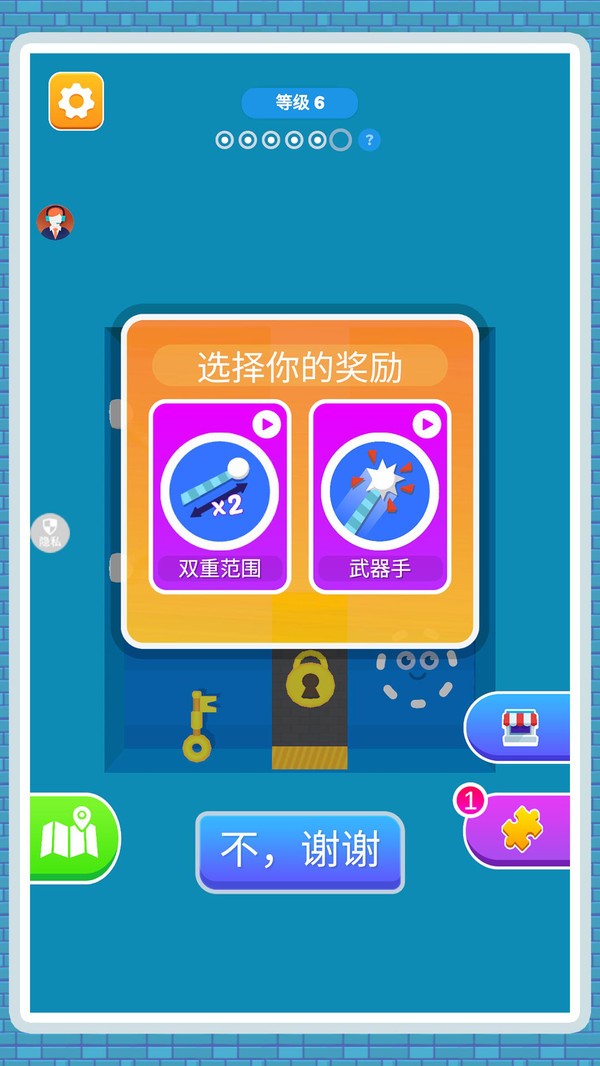Image resolution: width=600 pixels, height=1066 pixels.
Task: Select the 双重范围 reward card
Action: click(x=219, y=495)
